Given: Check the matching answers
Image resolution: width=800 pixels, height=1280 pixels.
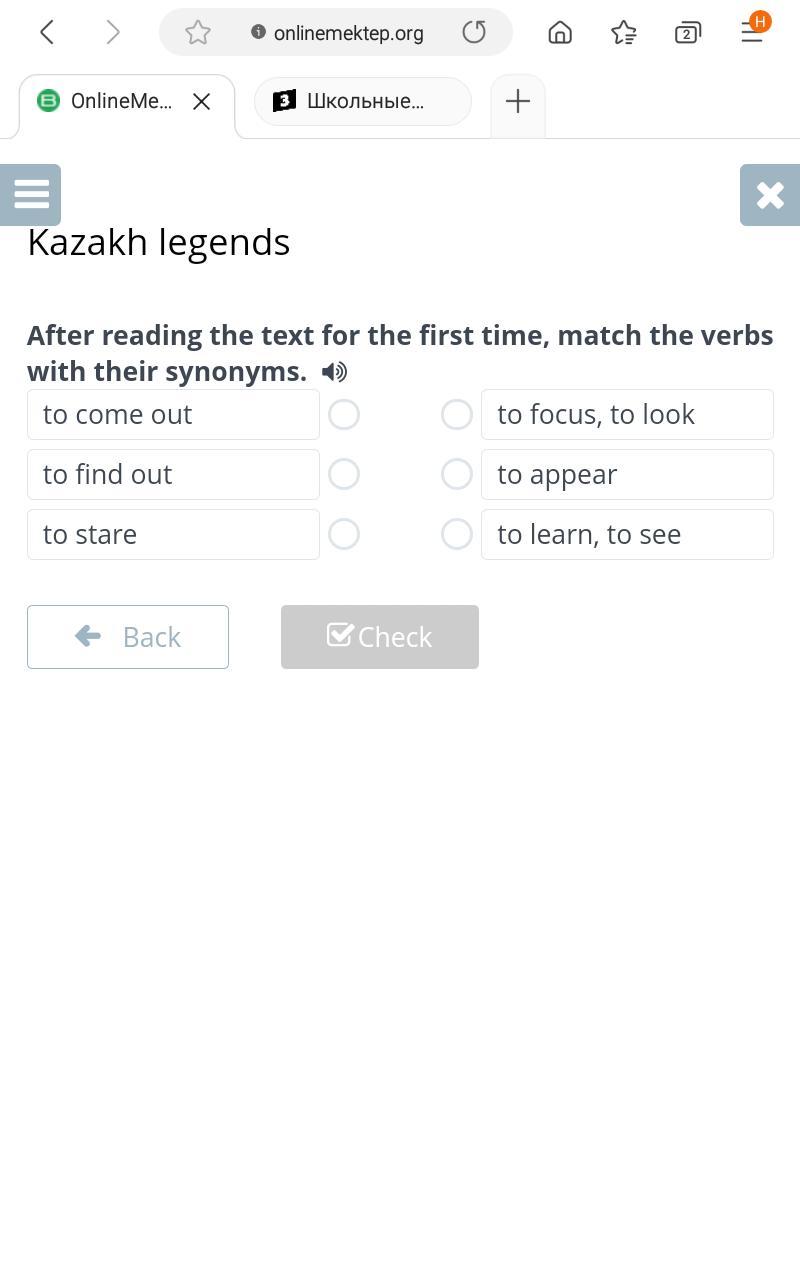Looking at the screenshot, I should click(380, 637).
